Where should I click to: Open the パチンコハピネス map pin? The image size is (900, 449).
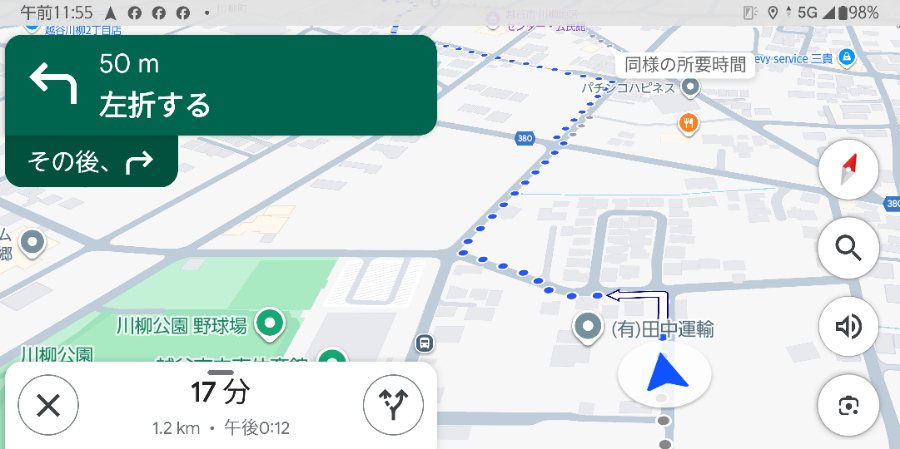click(x=690, y=89)
